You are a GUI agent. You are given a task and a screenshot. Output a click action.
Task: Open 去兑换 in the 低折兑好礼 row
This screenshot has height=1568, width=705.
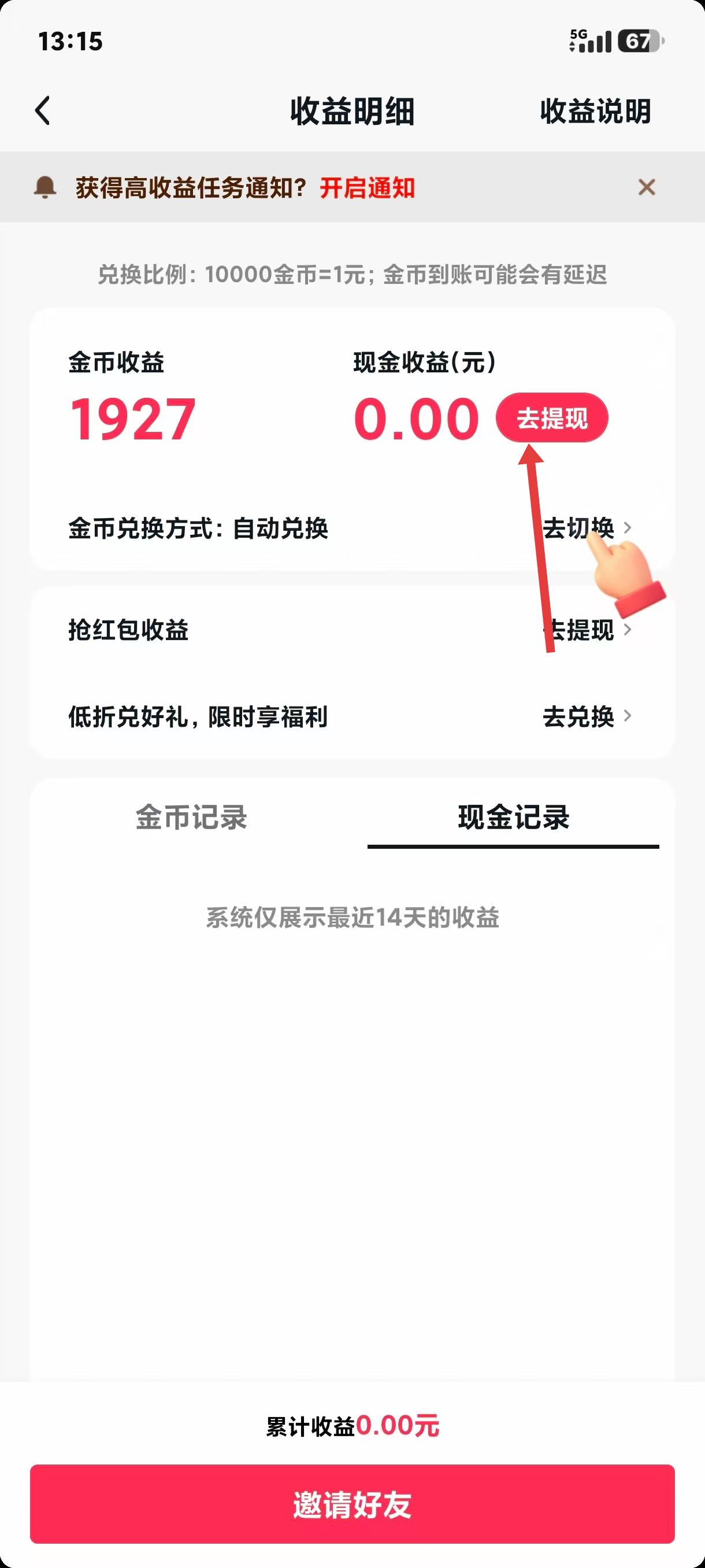(586, 716)
